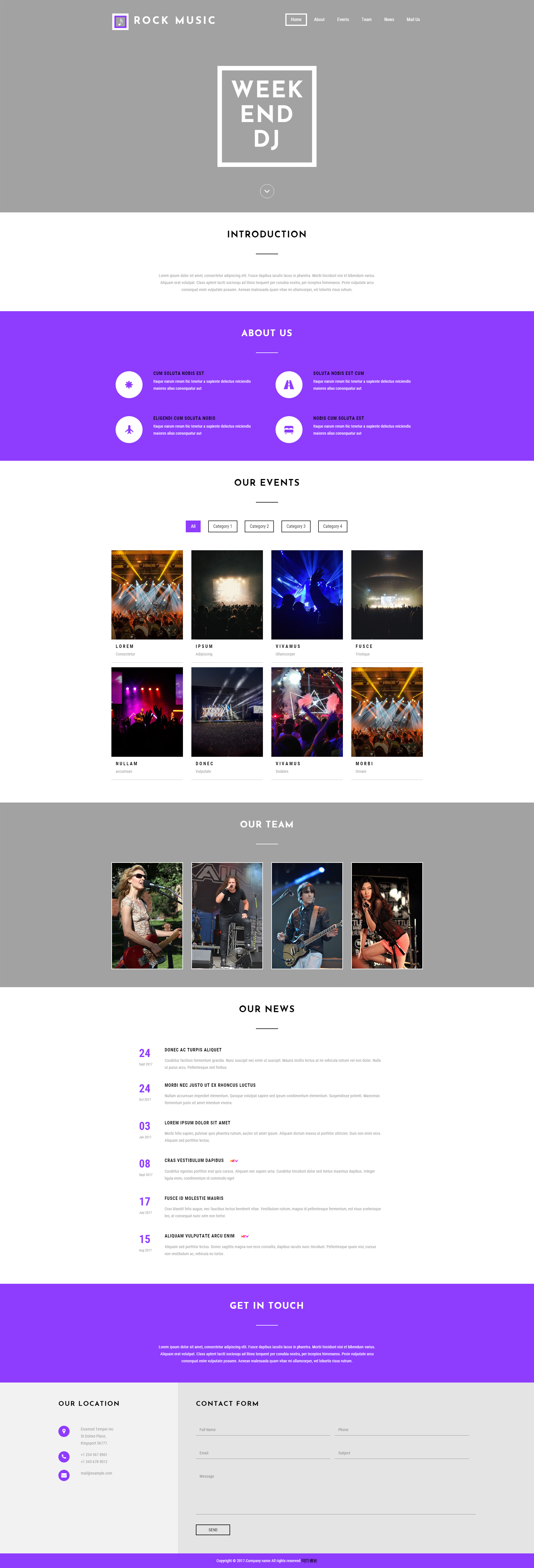This screenshot has width=534, height=1568.
Task: Select the Home nav button
Action: click(296, 19)
